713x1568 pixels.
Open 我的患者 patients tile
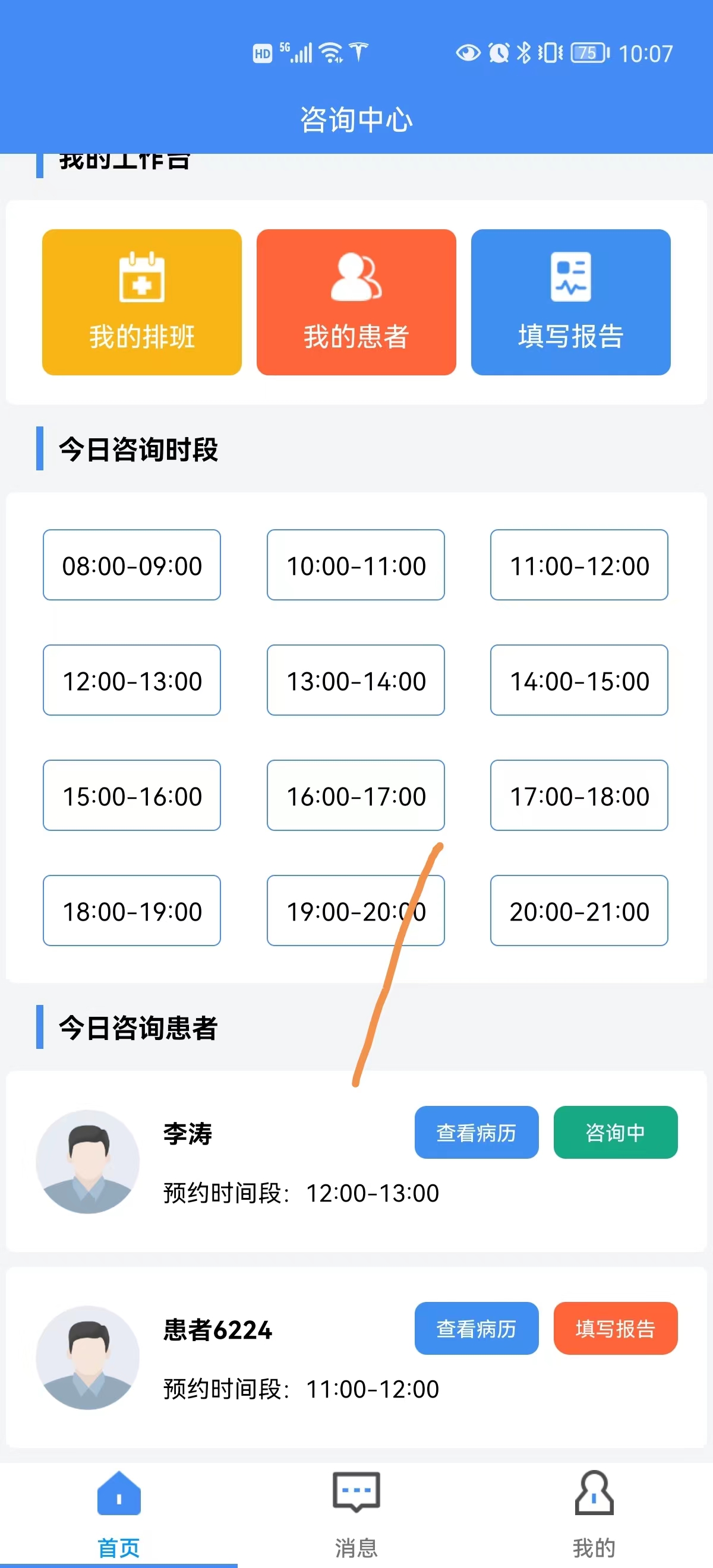click(356, 302)
